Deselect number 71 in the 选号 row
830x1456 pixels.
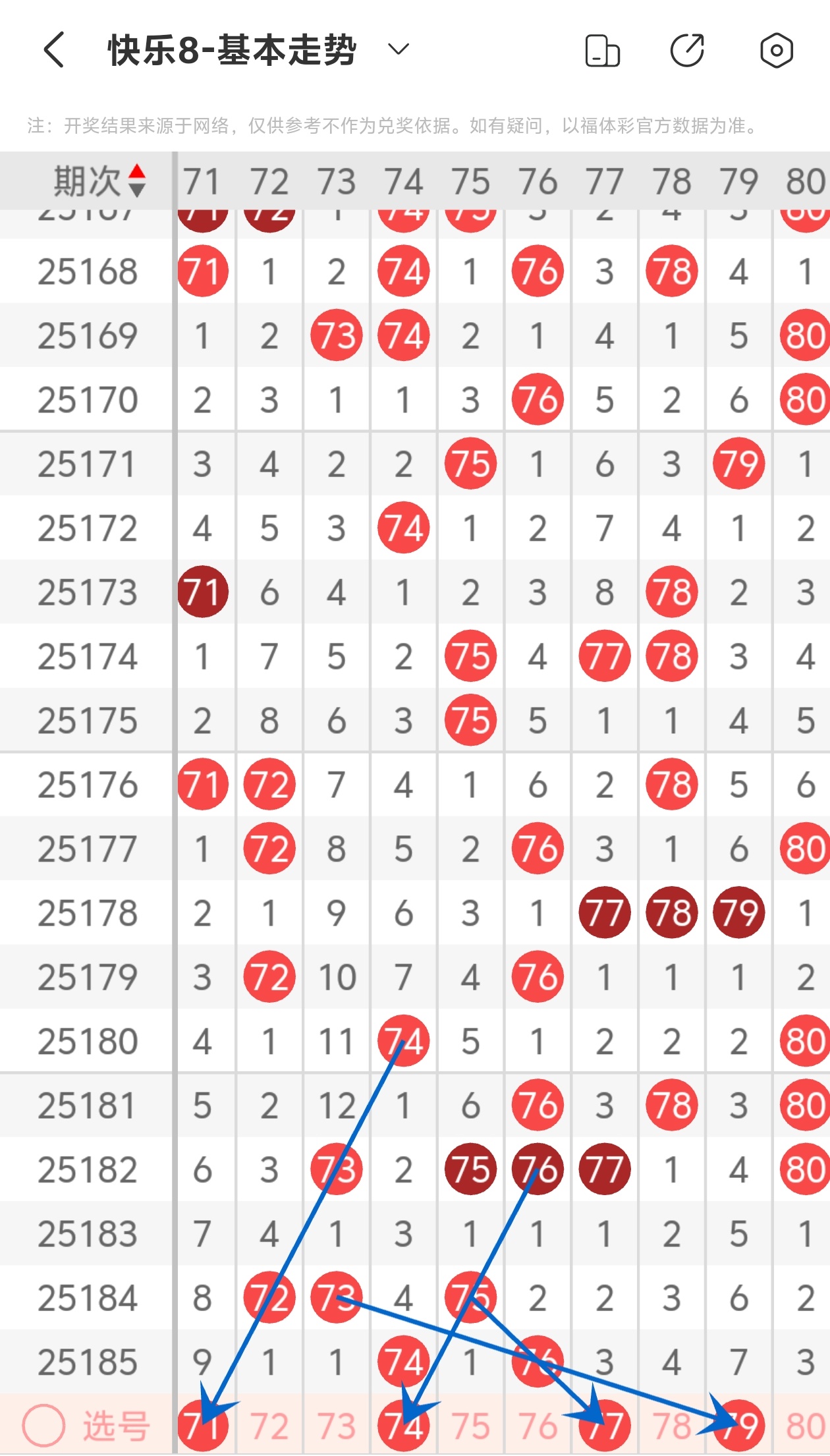click(203, 1426)
